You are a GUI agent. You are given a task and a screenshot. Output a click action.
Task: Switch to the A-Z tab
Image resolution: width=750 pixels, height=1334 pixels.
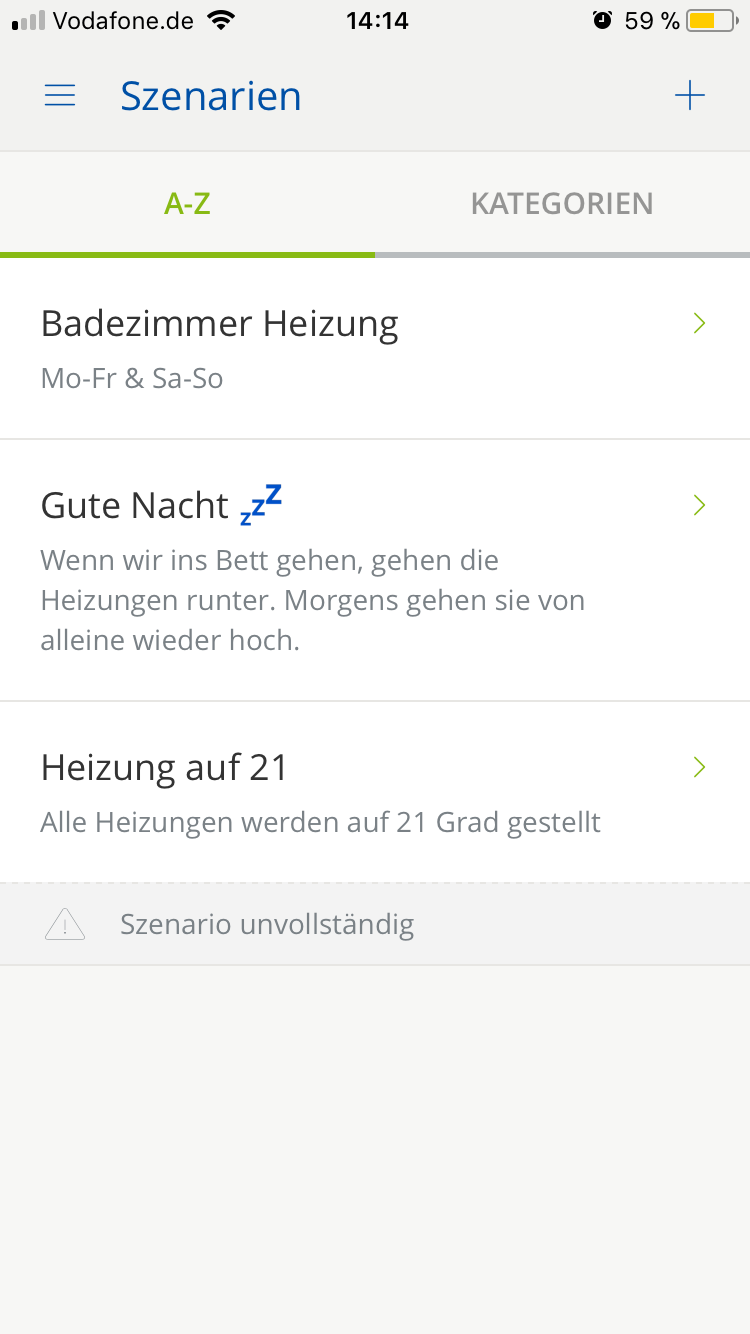pyautogui.click(x=187, y=204)
